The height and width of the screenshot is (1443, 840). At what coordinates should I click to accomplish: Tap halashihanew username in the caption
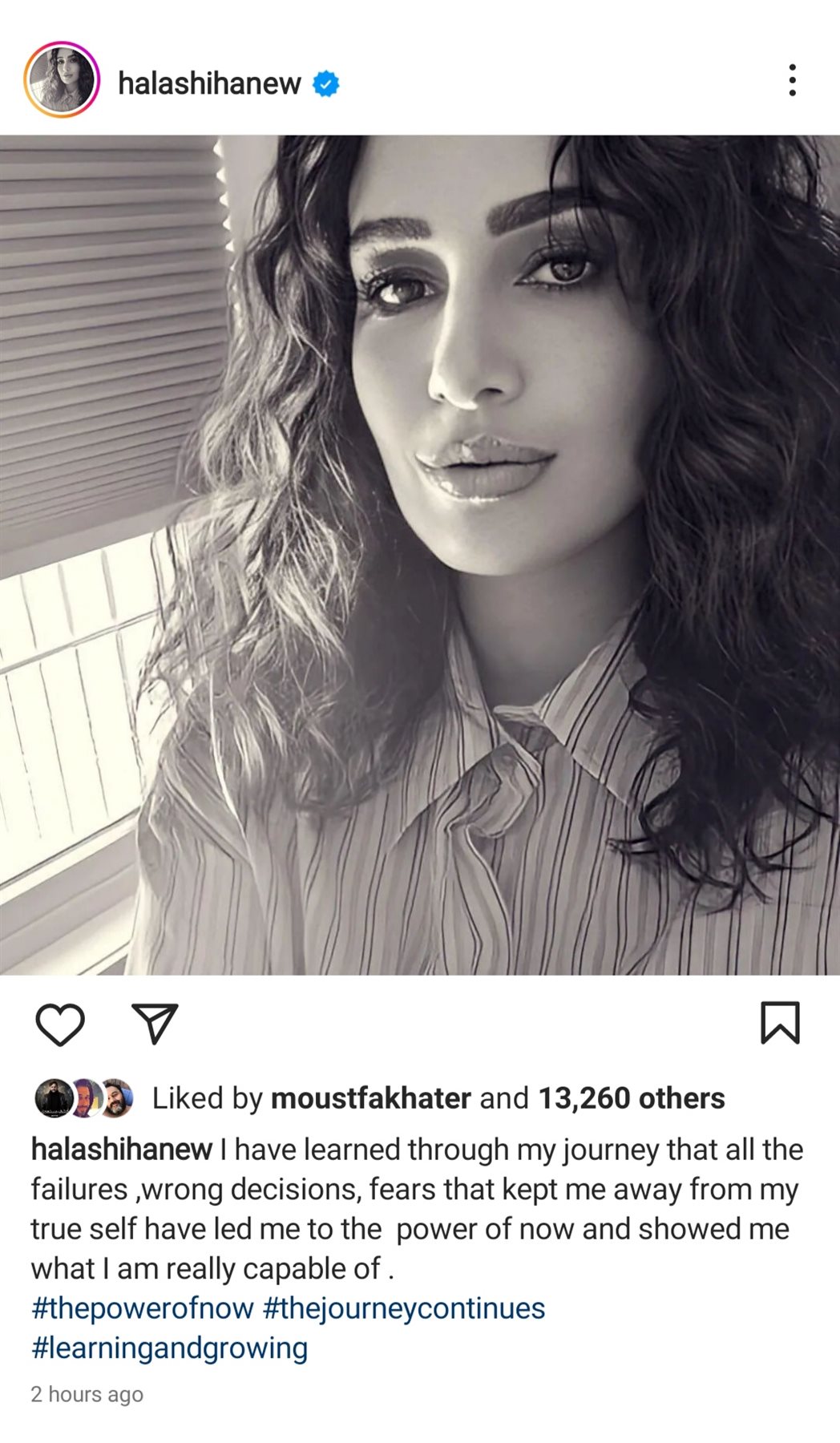pyautogui.click(x=121, y=1150)
